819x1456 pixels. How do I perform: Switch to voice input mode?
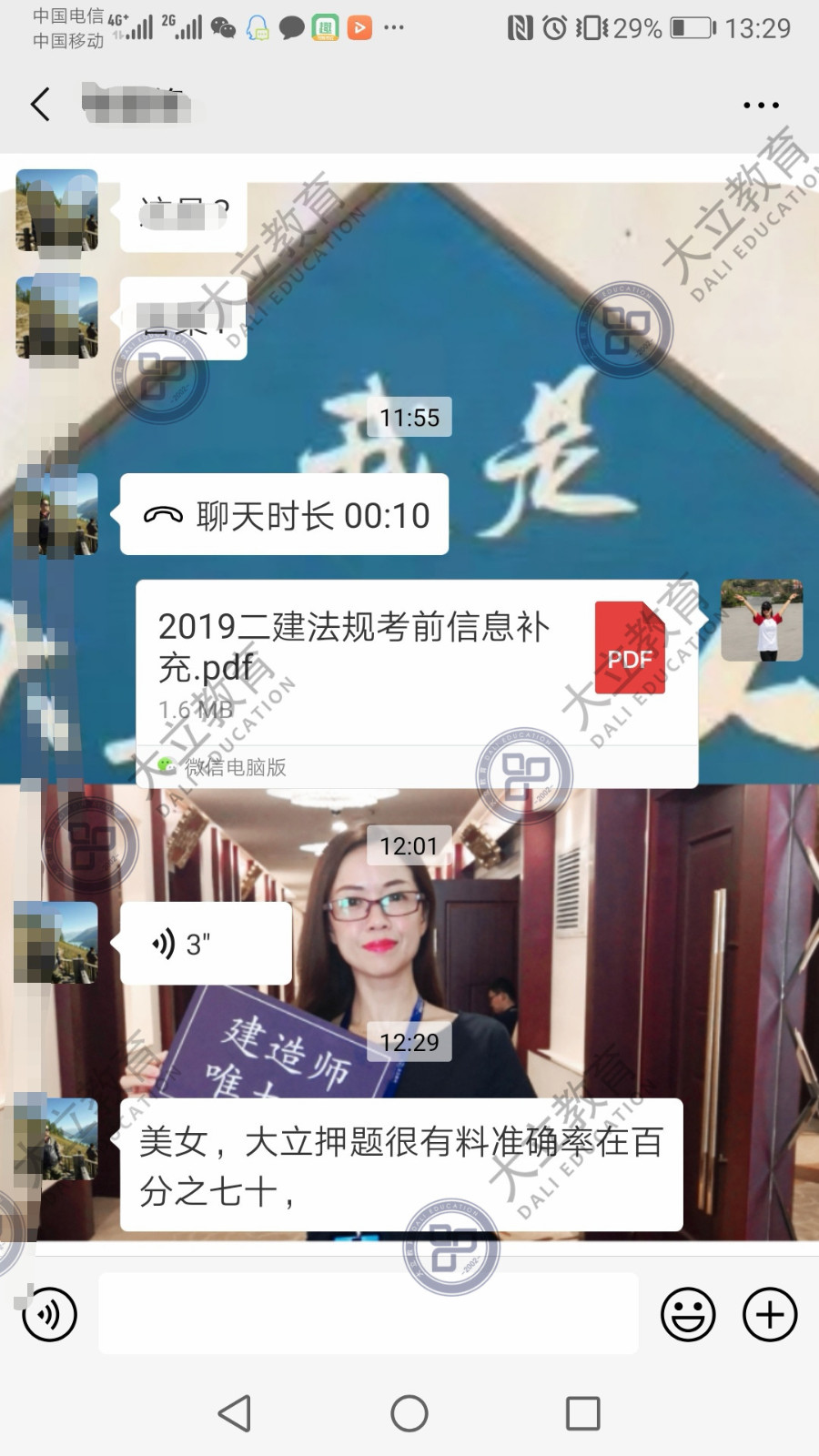[49, 1314]
